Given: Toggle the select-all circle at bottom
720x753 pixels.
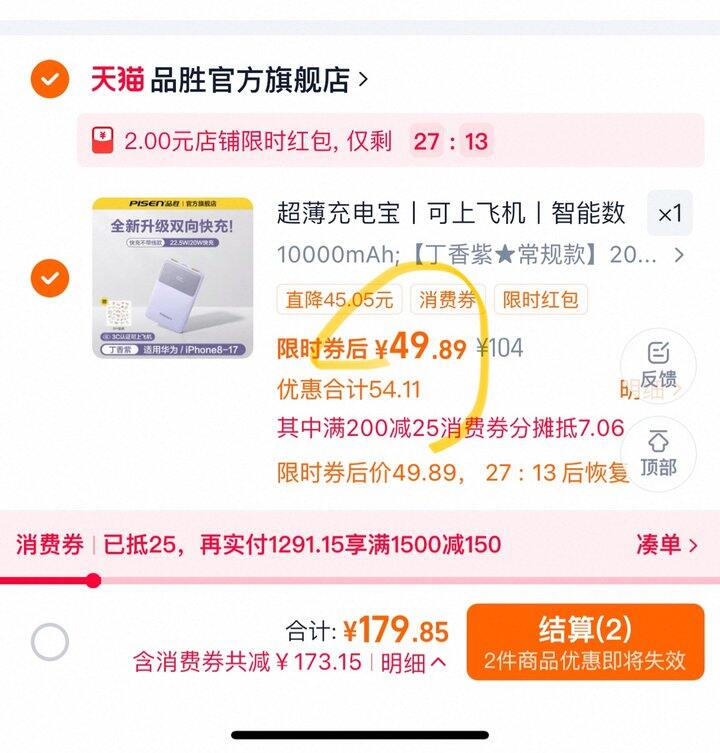Looking at the screenshot, I should (50, 641).
